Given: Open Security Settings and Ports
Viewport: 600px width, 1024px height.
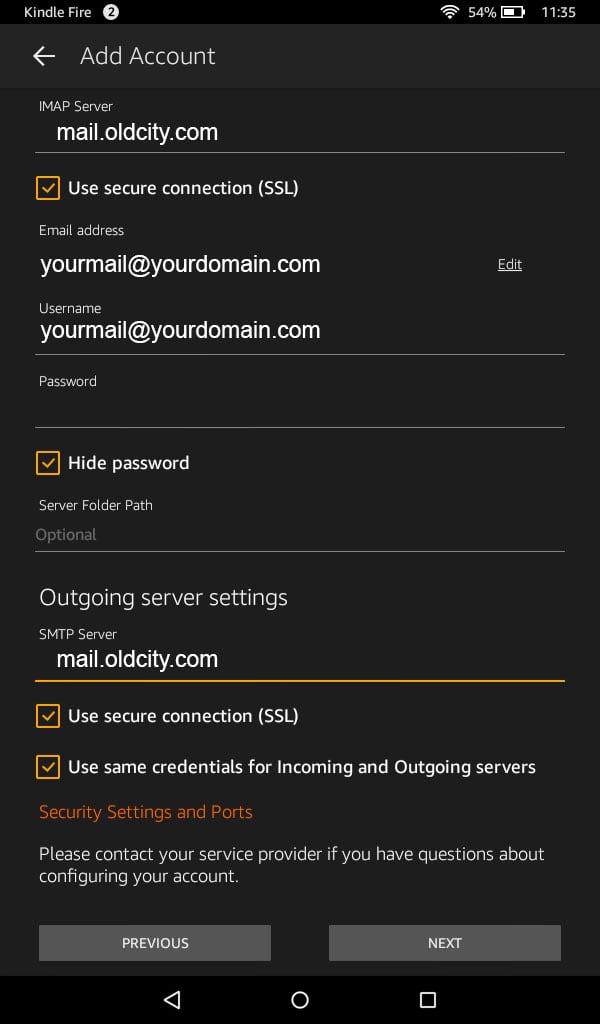Looking at the screenshot, I should [146, 812].
